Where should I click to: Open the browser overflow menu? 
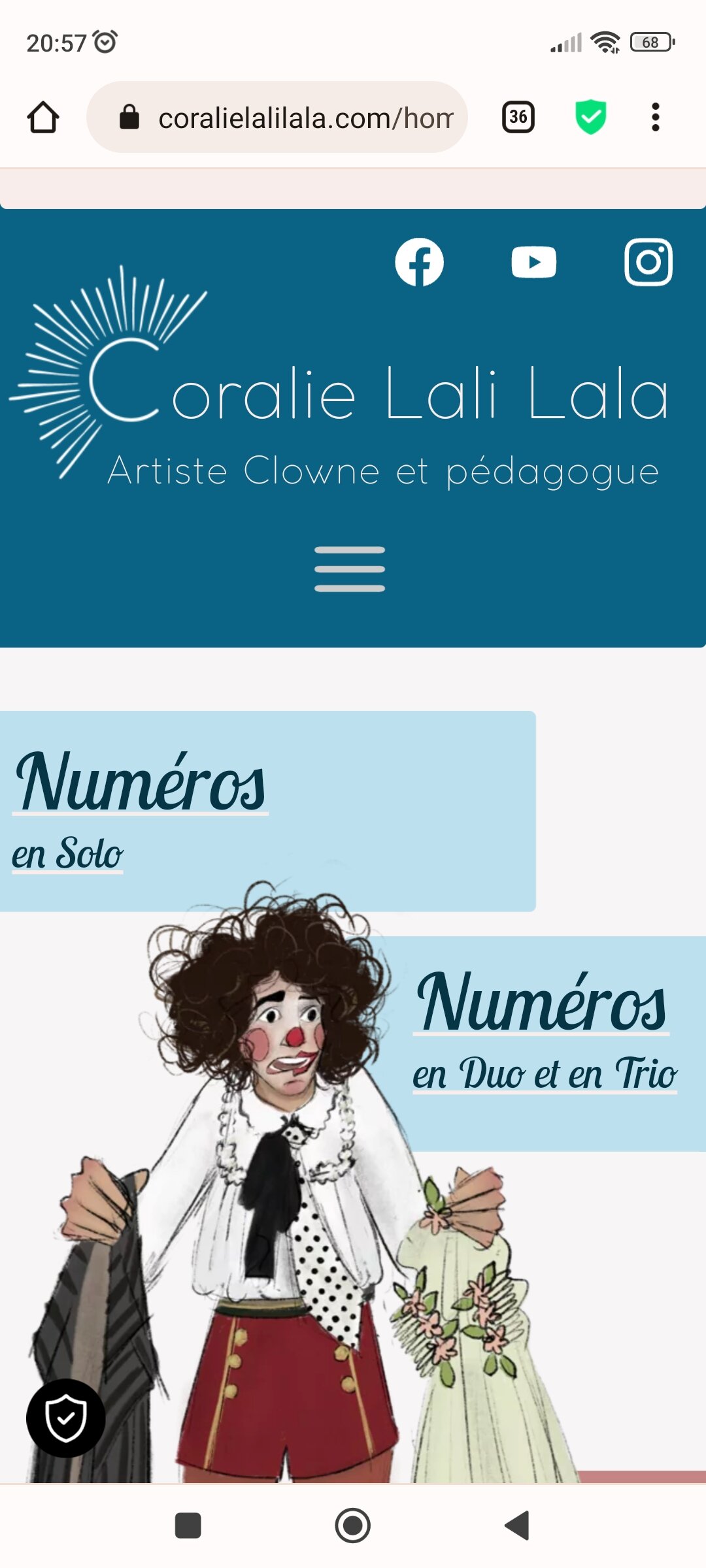tap(655, 118)
